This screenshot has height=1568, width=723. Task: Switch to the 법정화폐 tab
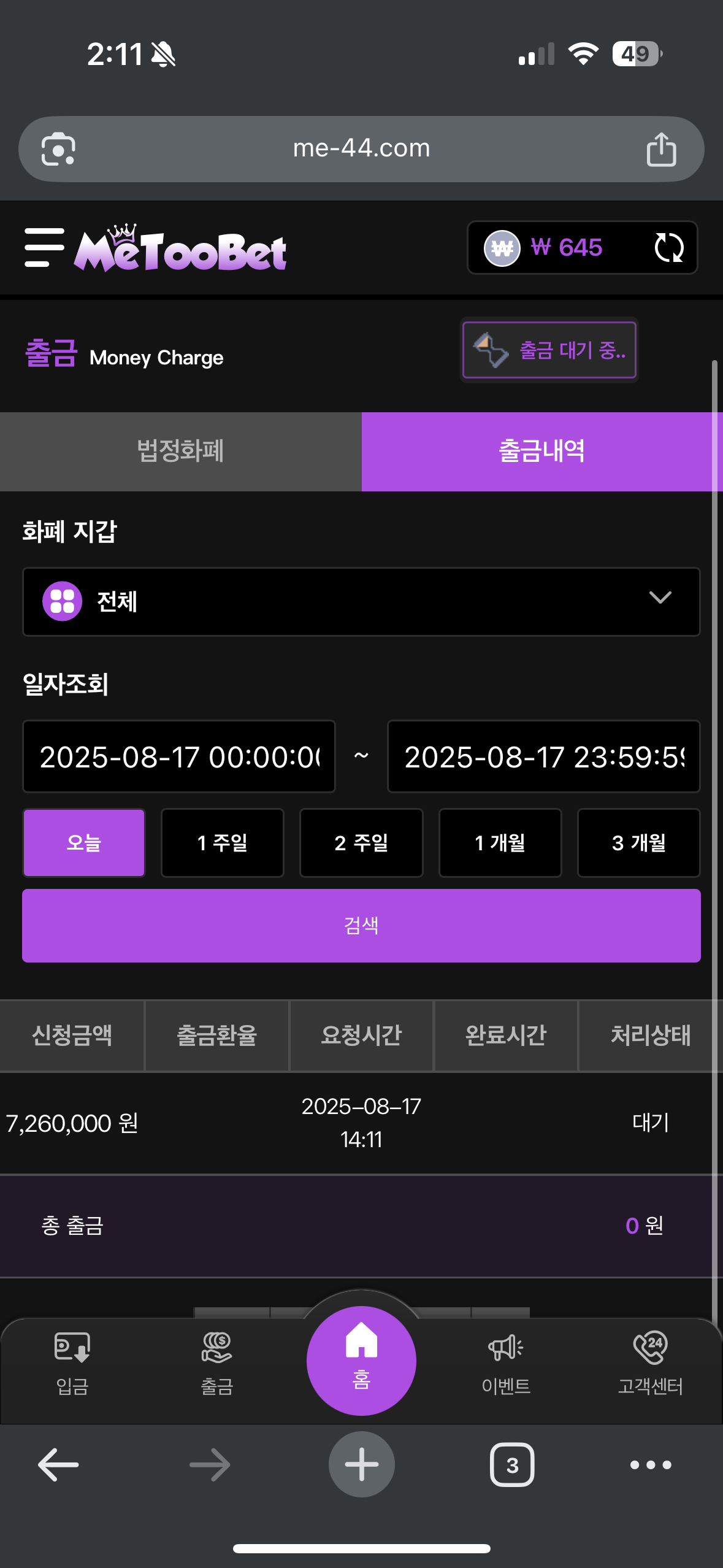(180, 452)
